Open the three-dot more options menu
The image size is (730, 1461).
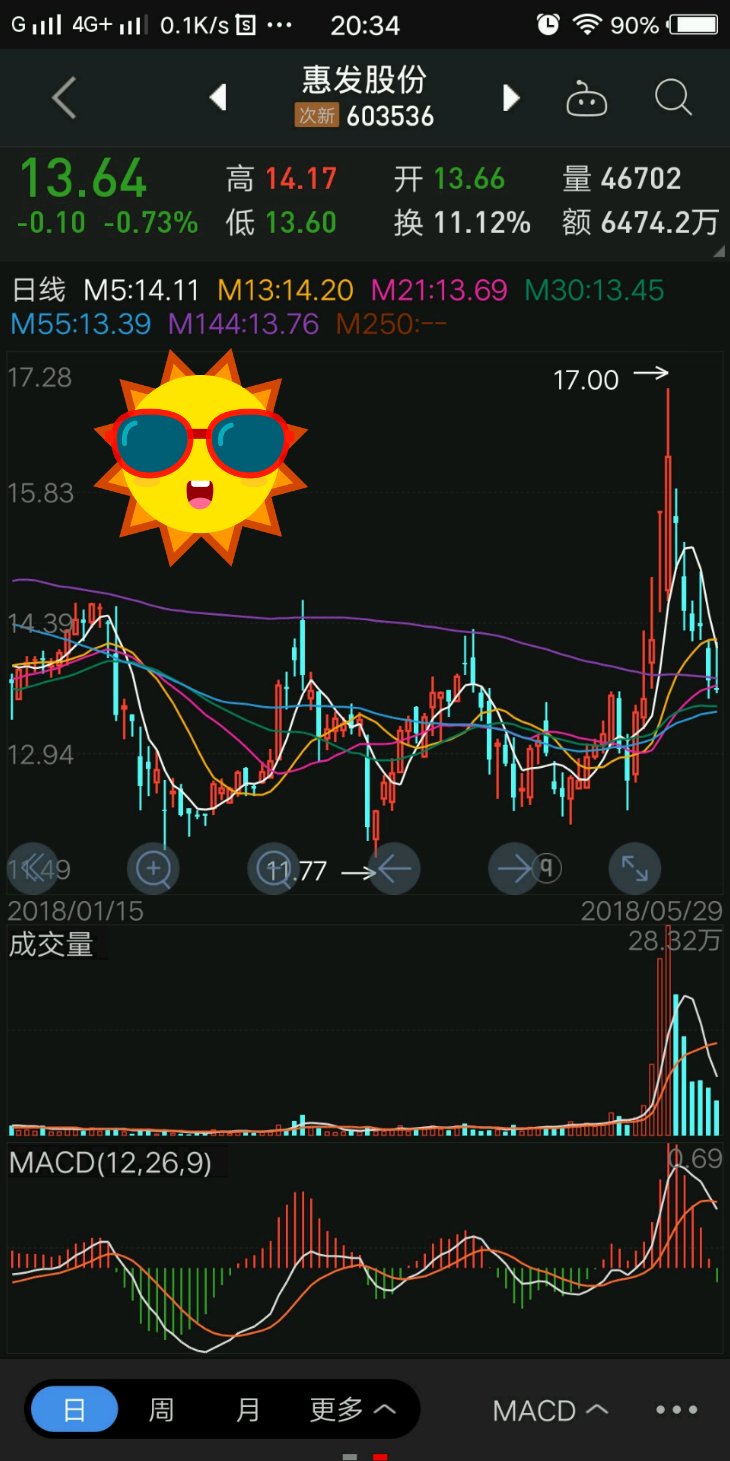pos(676,1410)
